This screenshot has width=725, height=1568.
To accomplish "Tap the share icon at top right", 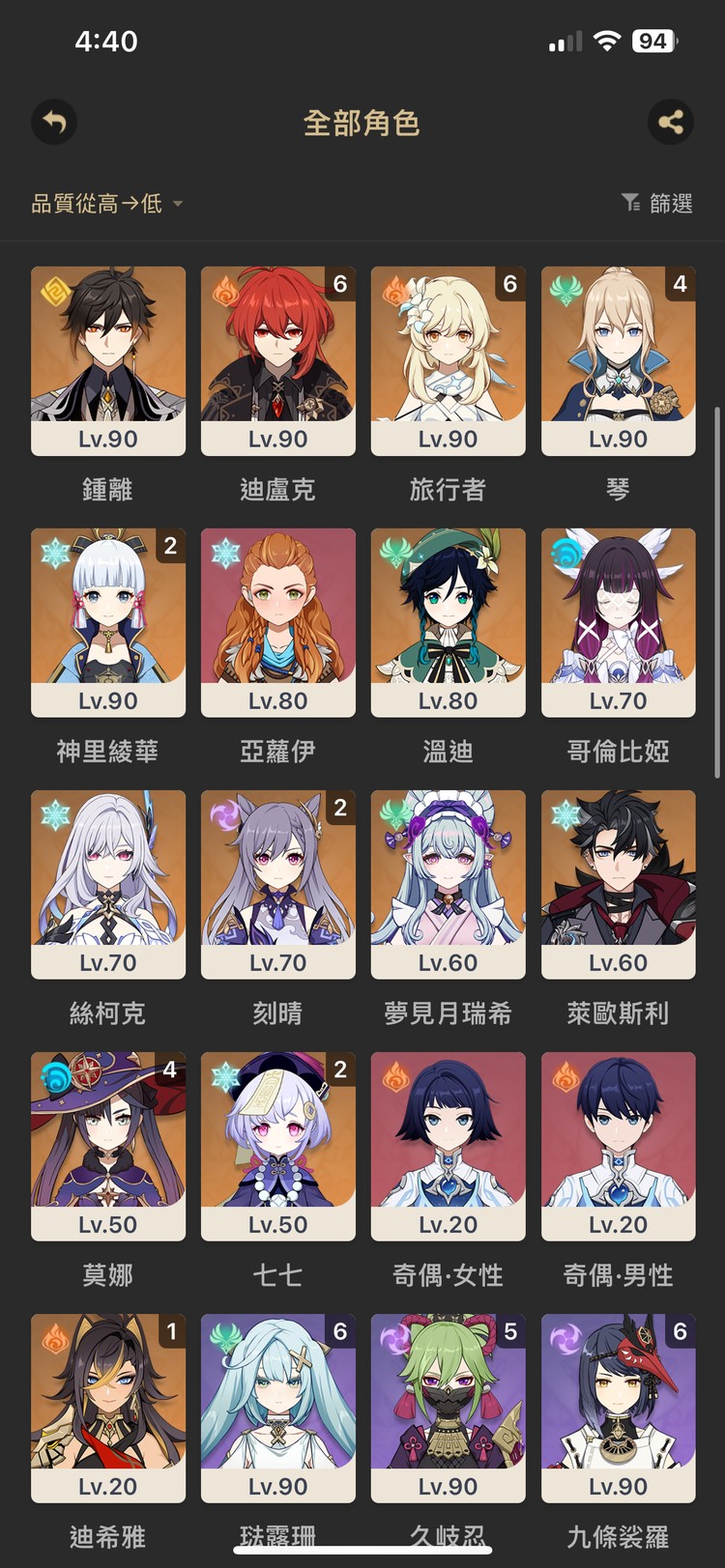I will 671,122.
